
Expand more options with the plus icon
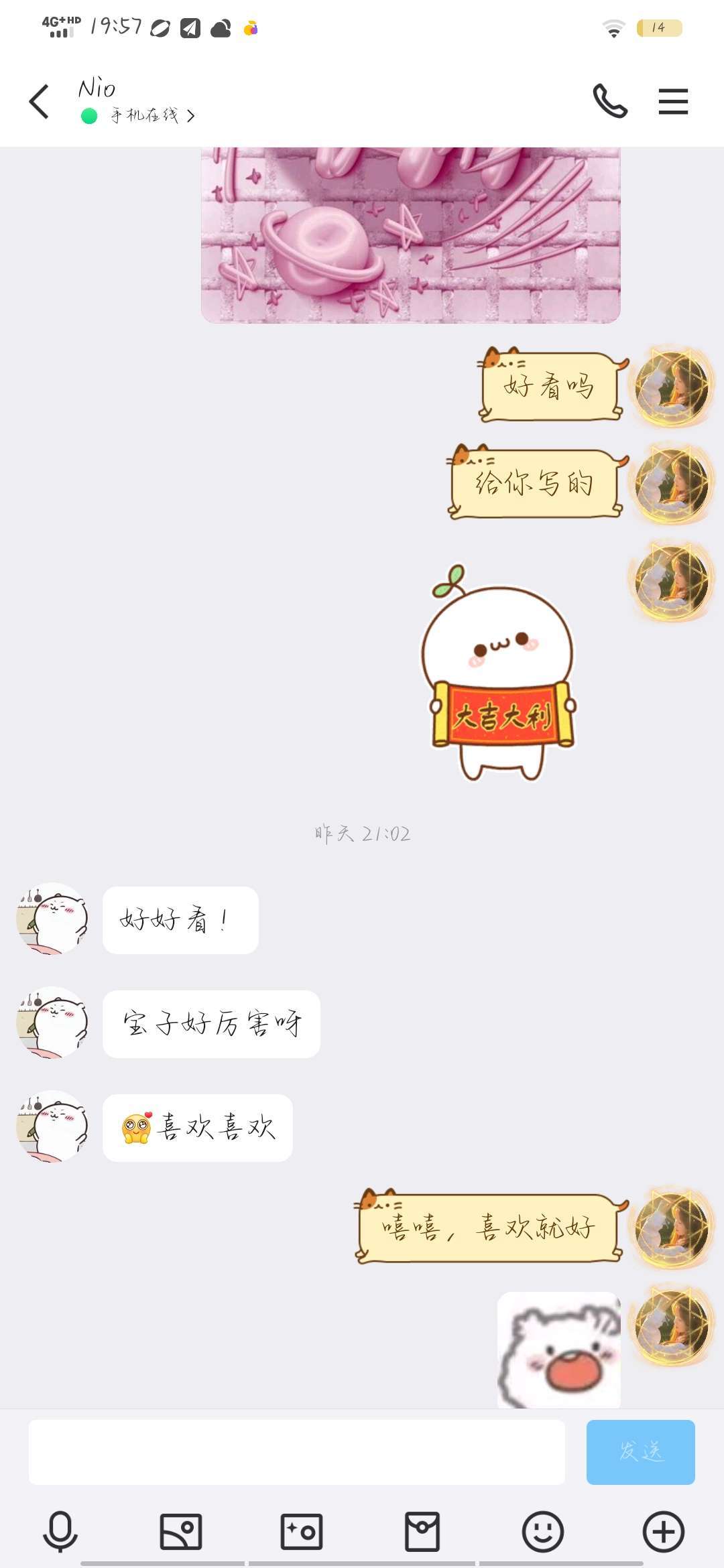pos(663,1532)
